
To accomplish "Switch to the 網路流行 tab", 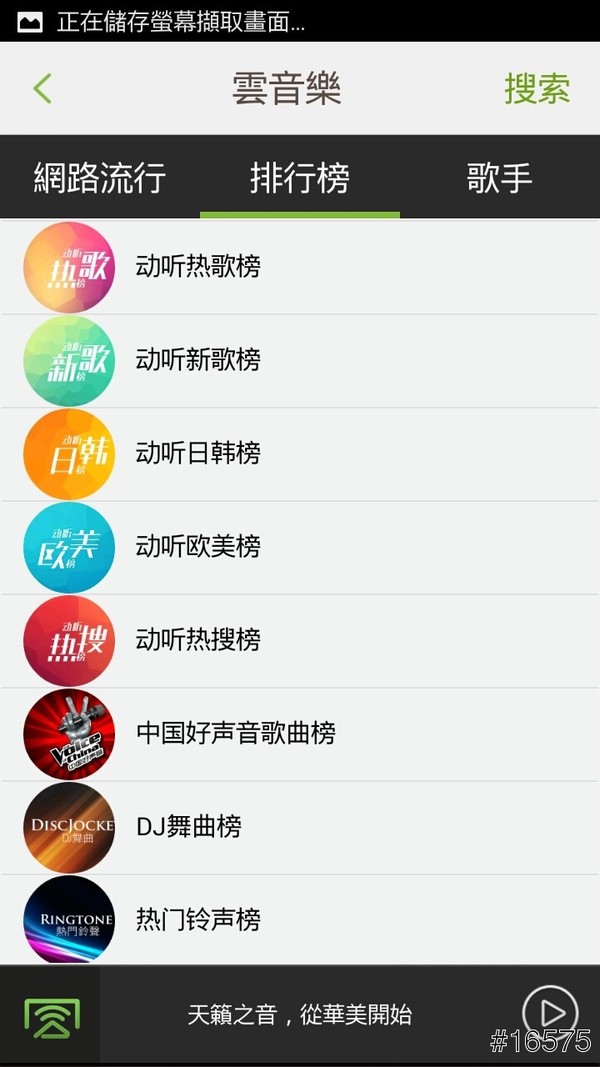I will click(99, 178).
